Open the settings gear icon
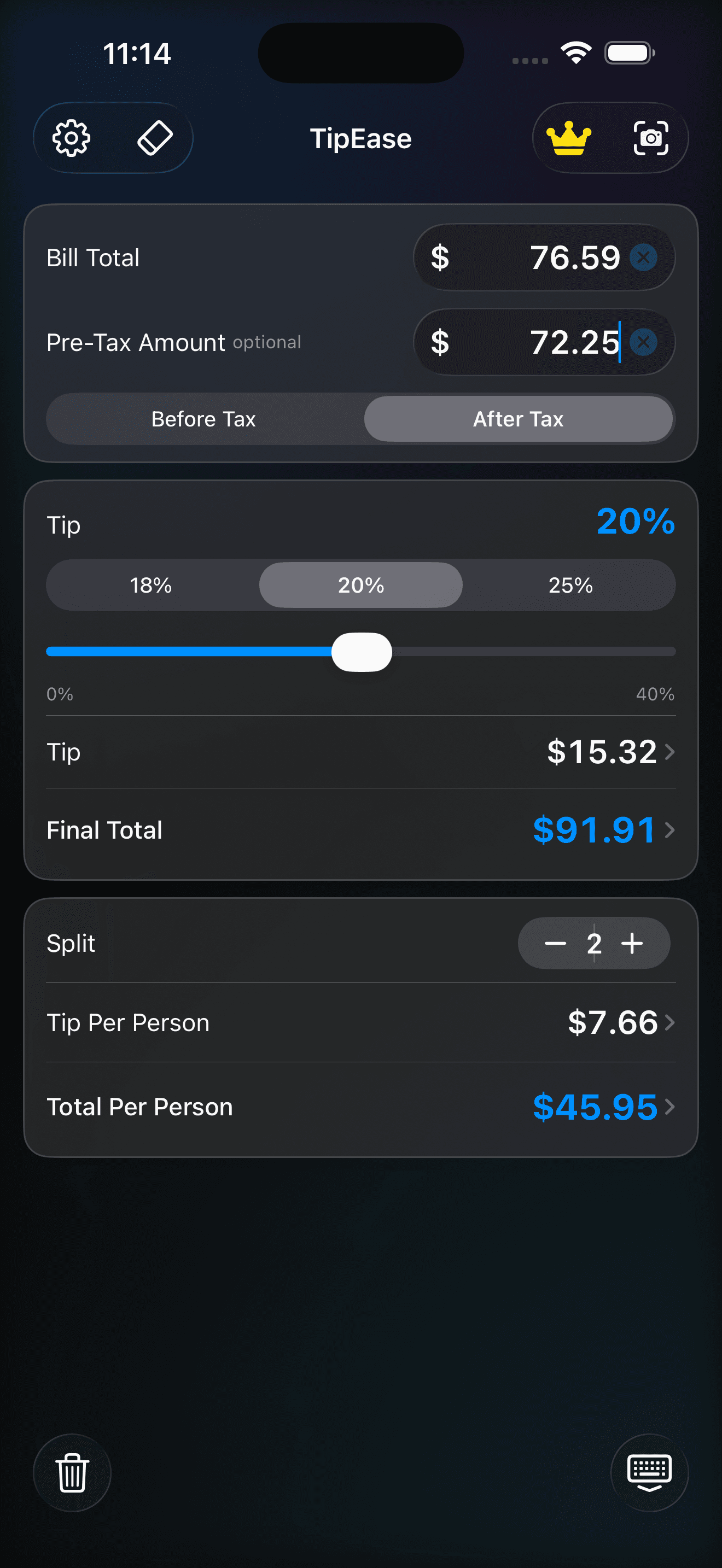The height and width of the screenshot is (1568, 722). click(x=72, y=138)
